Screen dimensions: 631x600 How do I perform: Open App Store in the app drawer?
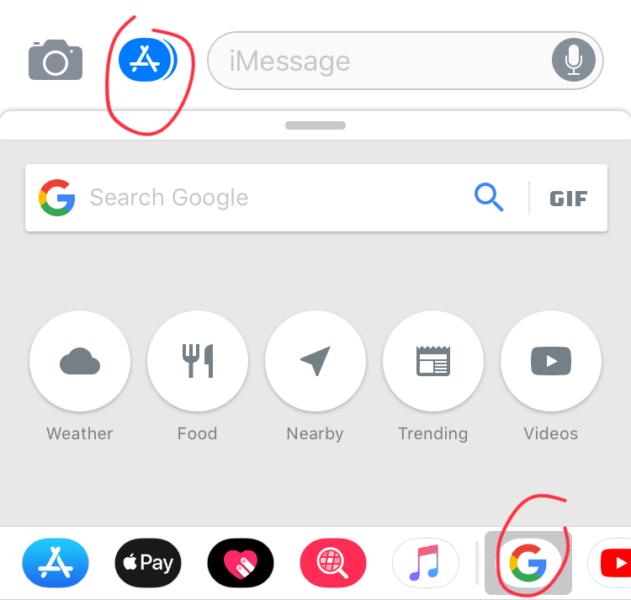coord(55,563)
